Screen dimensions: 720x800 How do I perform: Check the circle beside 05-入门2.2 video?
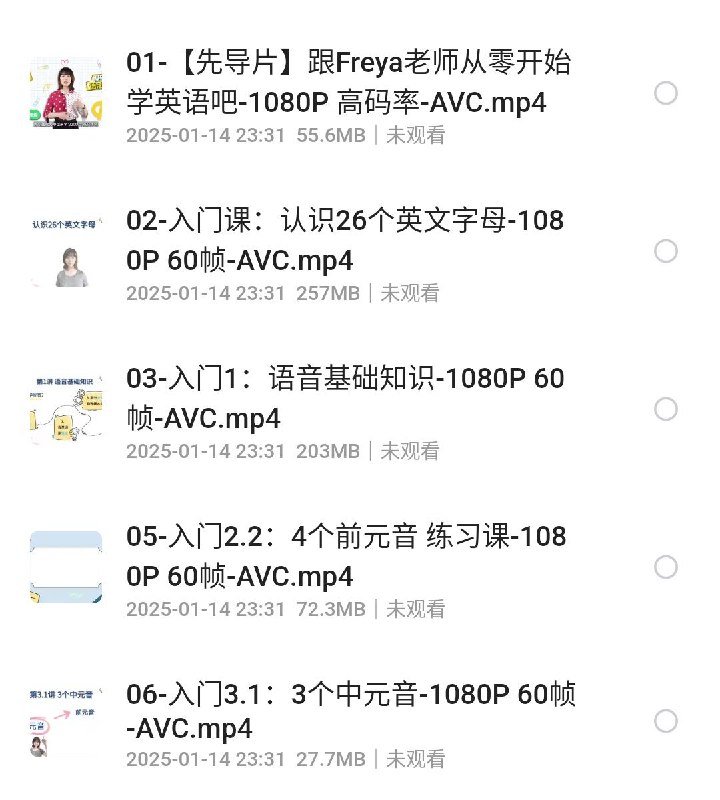pyautogui.click(x=665, y=567)
